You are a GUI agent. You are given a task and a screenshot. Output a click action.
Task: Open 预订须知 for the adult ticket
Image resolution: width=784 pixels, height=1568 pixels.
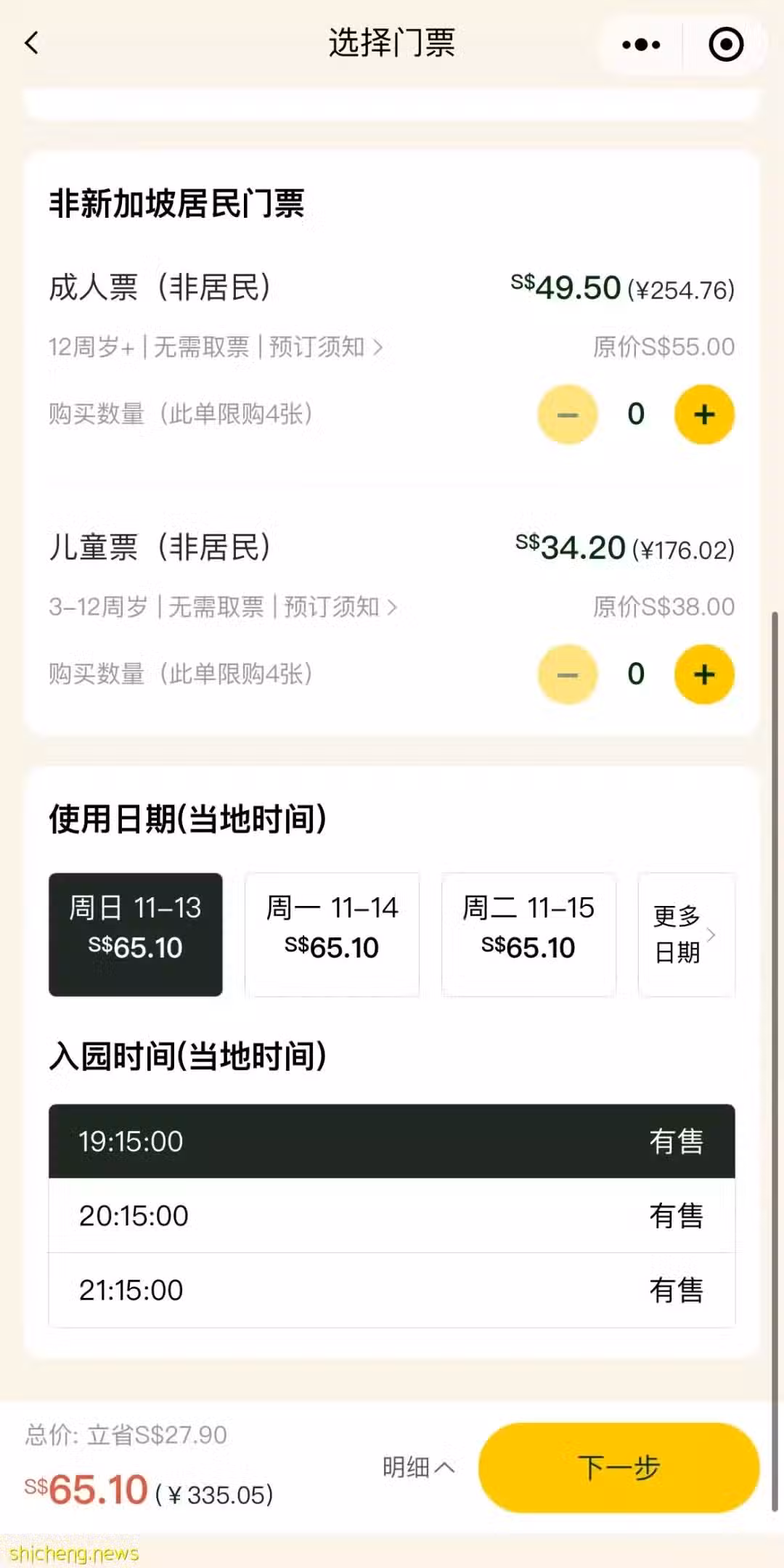pos(326,347)
